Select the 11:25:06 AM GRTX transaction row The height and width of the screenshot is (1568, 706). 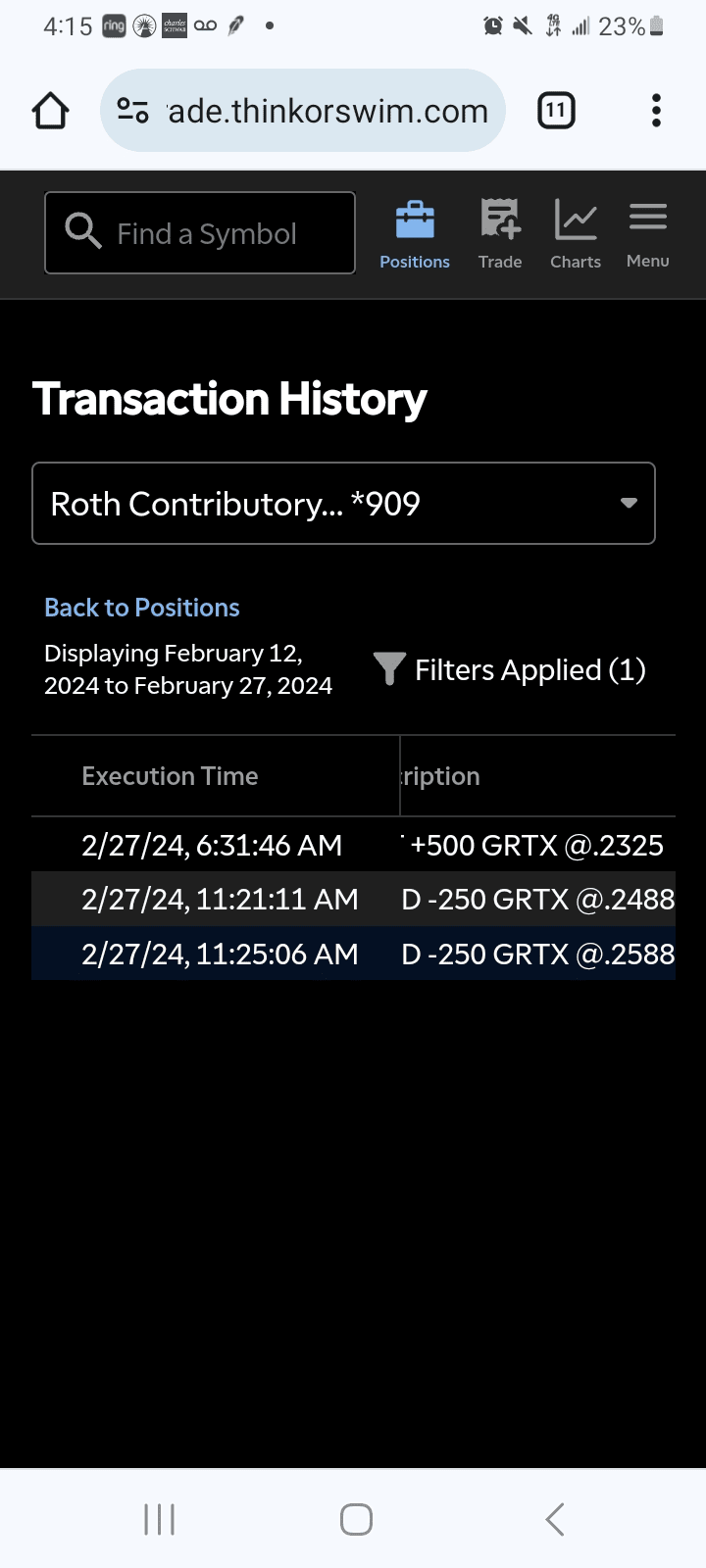tap(353, 954)
